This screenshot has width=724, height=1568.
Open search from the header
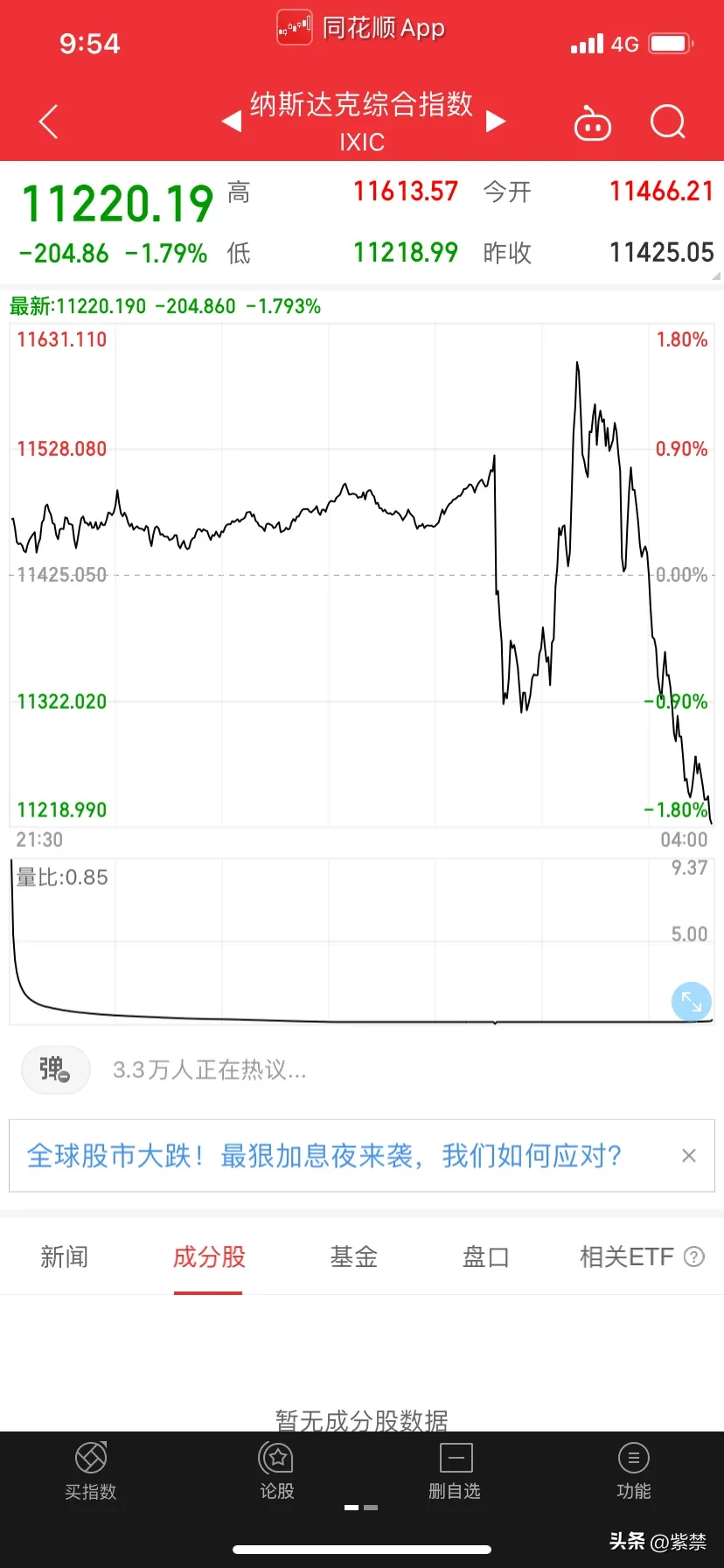click(668, 122)
